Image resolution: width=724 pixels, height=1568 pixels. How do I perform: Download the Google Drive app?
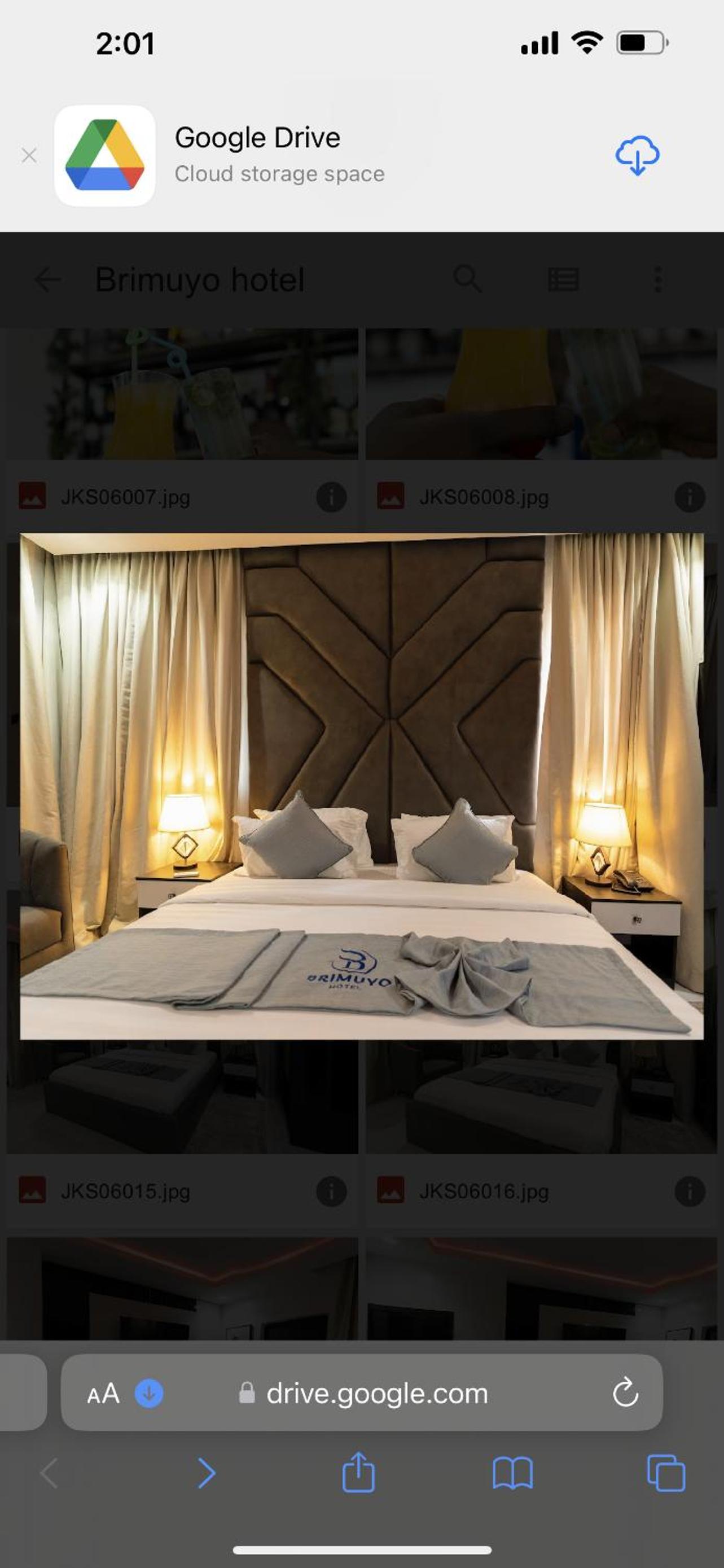point(637,155)
